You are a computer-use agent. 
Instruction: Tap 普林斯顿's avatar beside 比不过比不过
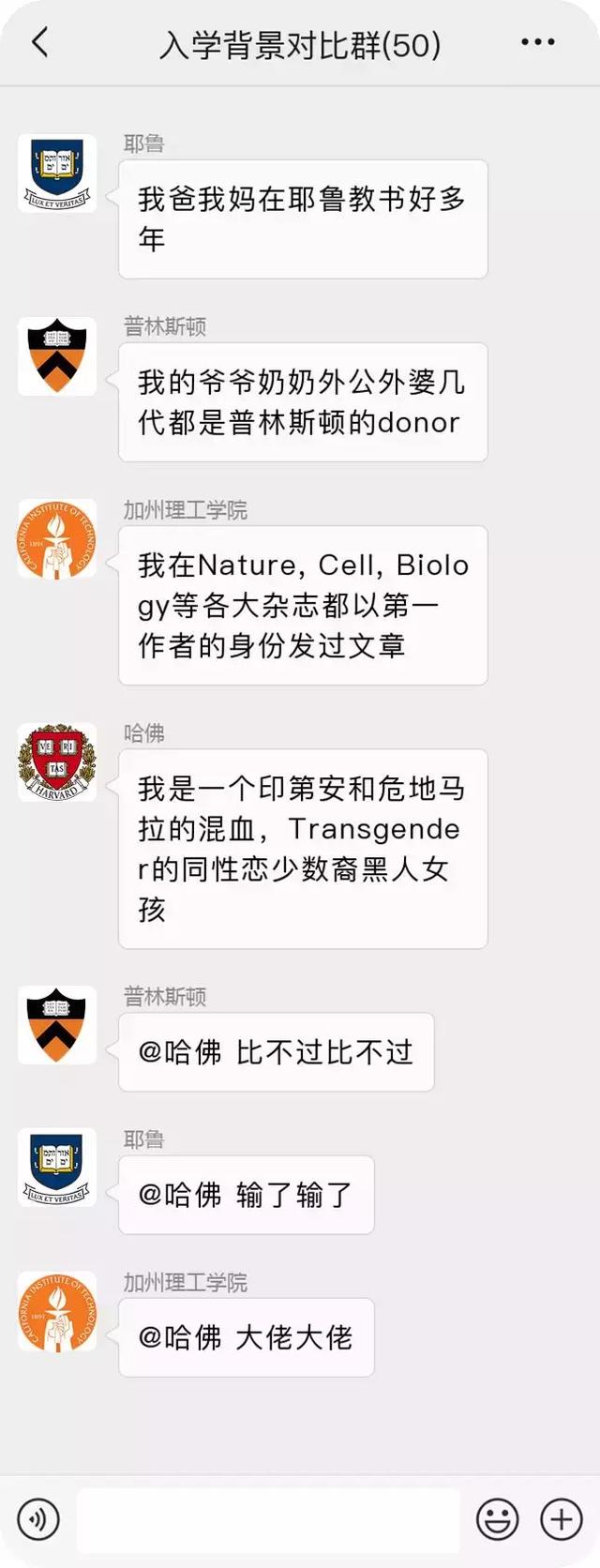pyautogui.click(x=57, y=1025)
